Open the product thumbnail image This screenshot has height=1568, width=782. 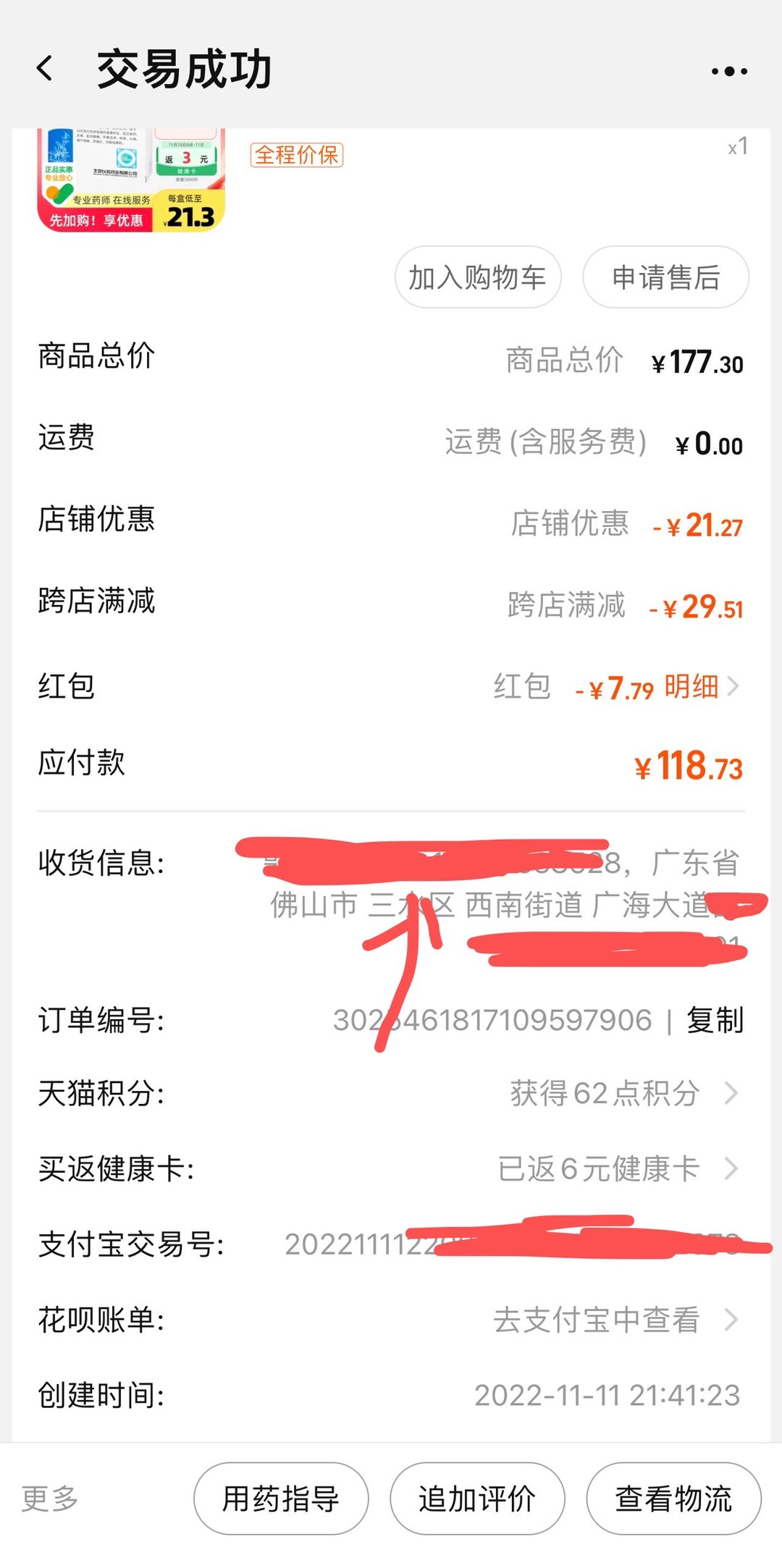(131, 181)
